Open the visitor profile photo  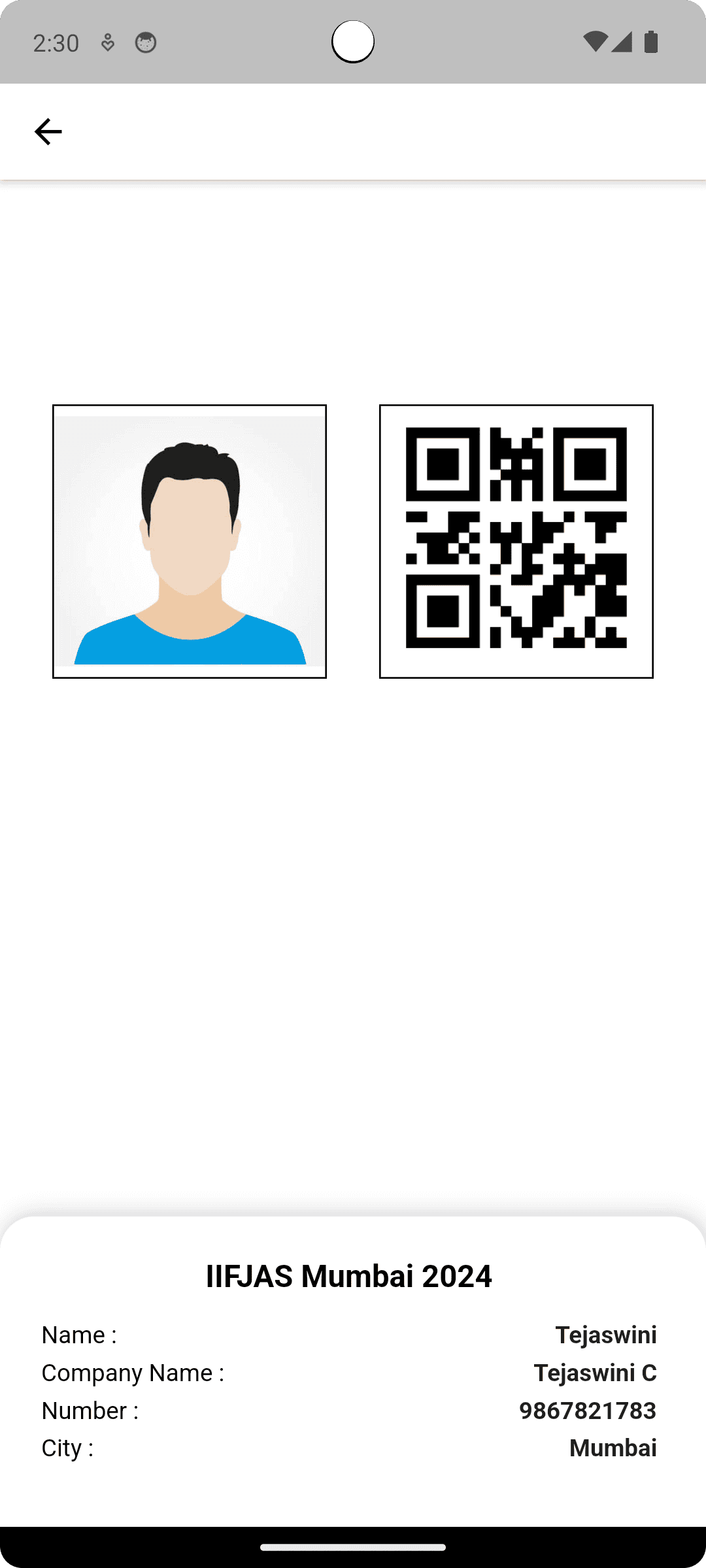(x=190, y=541)
